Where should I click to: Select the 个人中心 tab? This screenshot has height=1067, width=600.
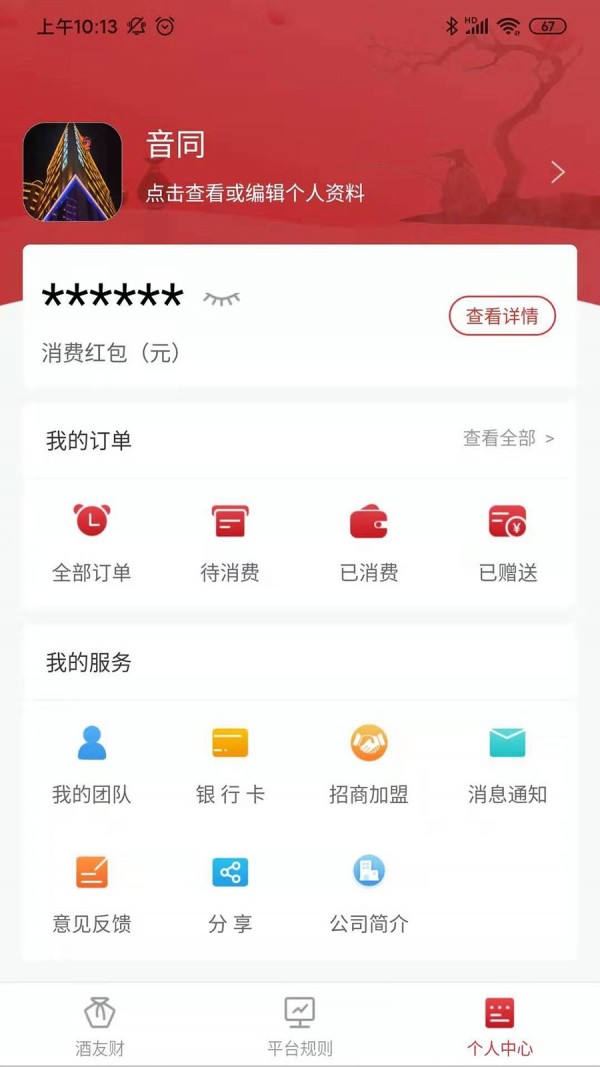[x=500, y=1026]
